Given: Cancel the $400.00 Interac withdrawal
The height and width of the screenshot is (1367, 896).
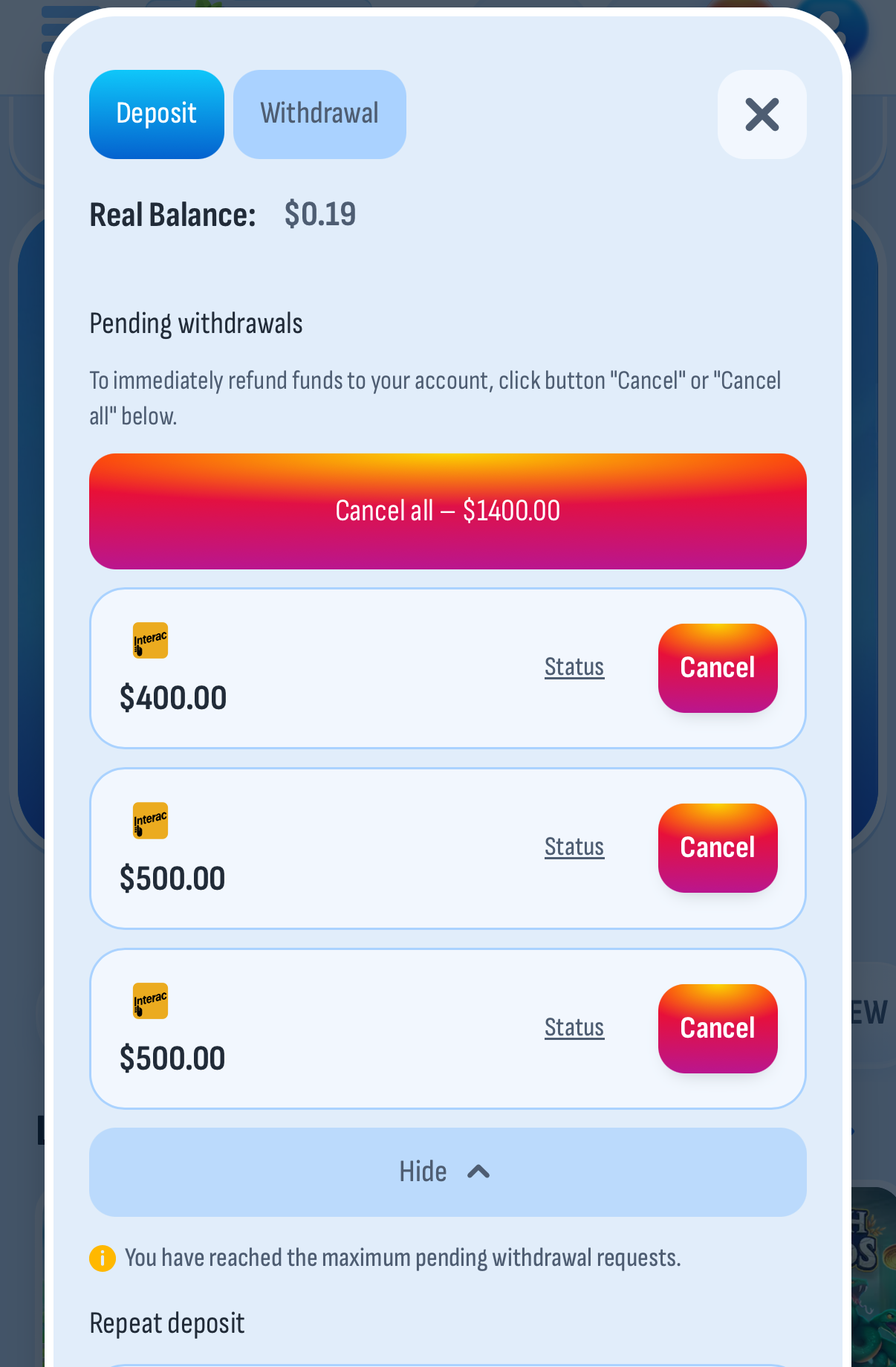Looking at the screenshot, I should click(x=717, y=668).
